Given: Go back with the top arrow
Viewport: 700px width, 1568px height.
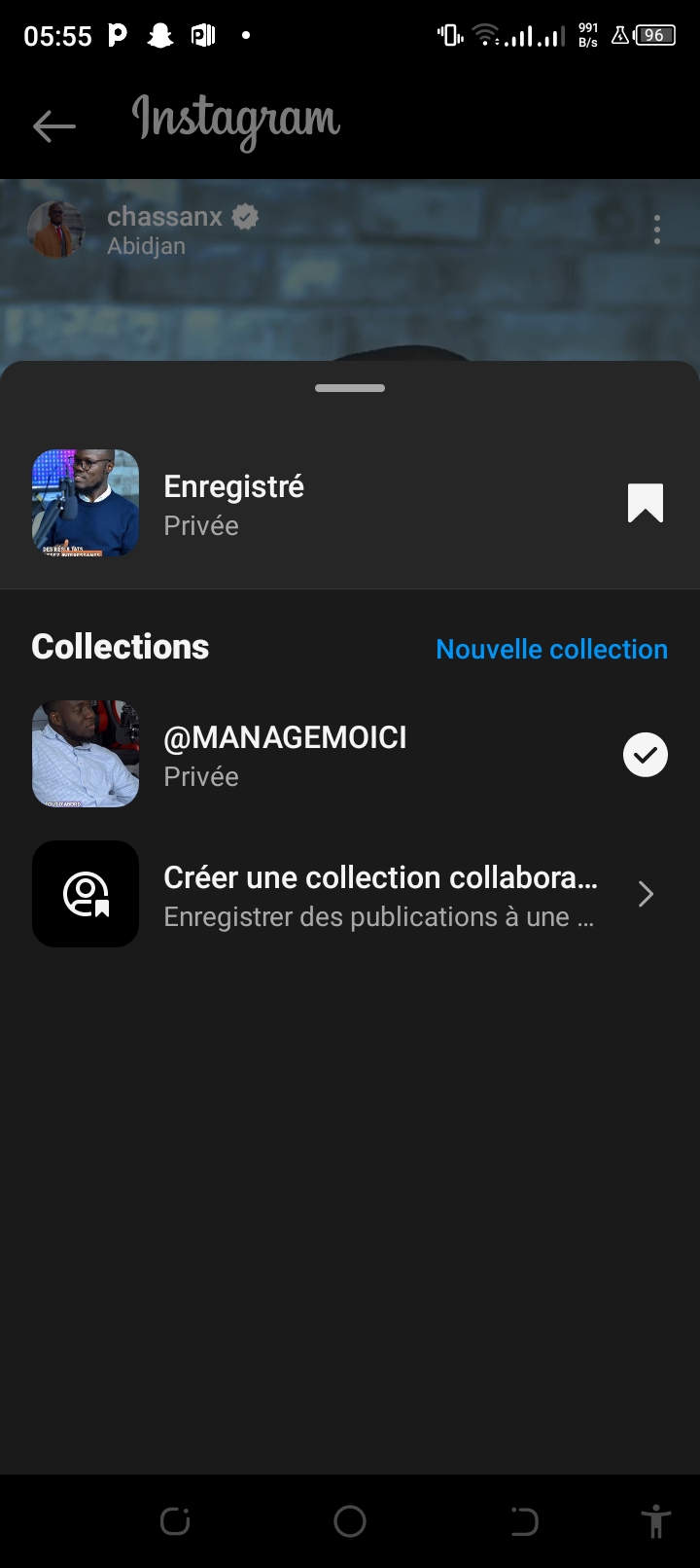Looking at the screenshot, I should 53,125.
